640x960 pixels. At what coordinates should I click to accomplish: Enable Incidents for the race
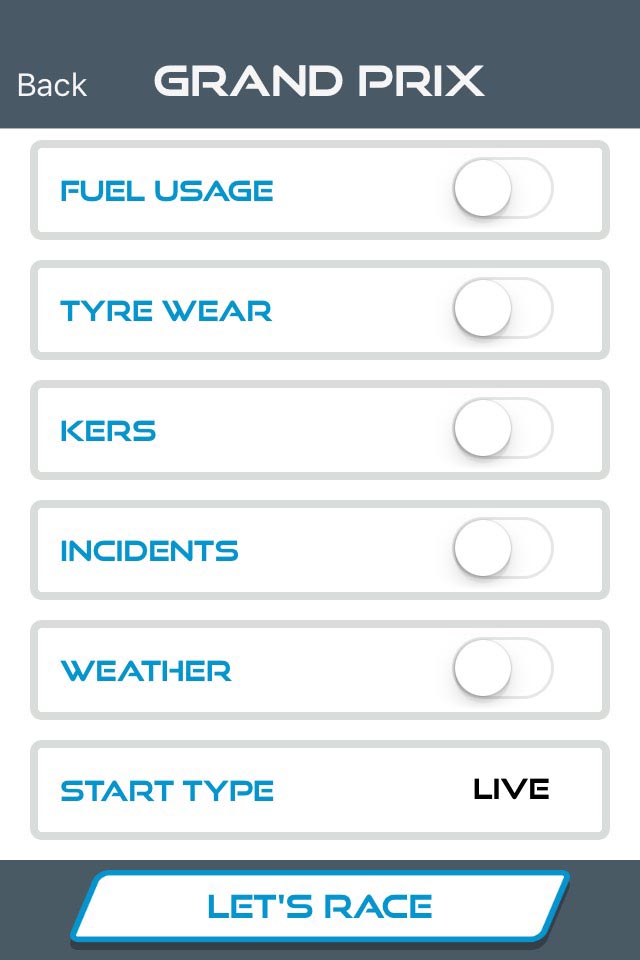[x=502, y=548]
